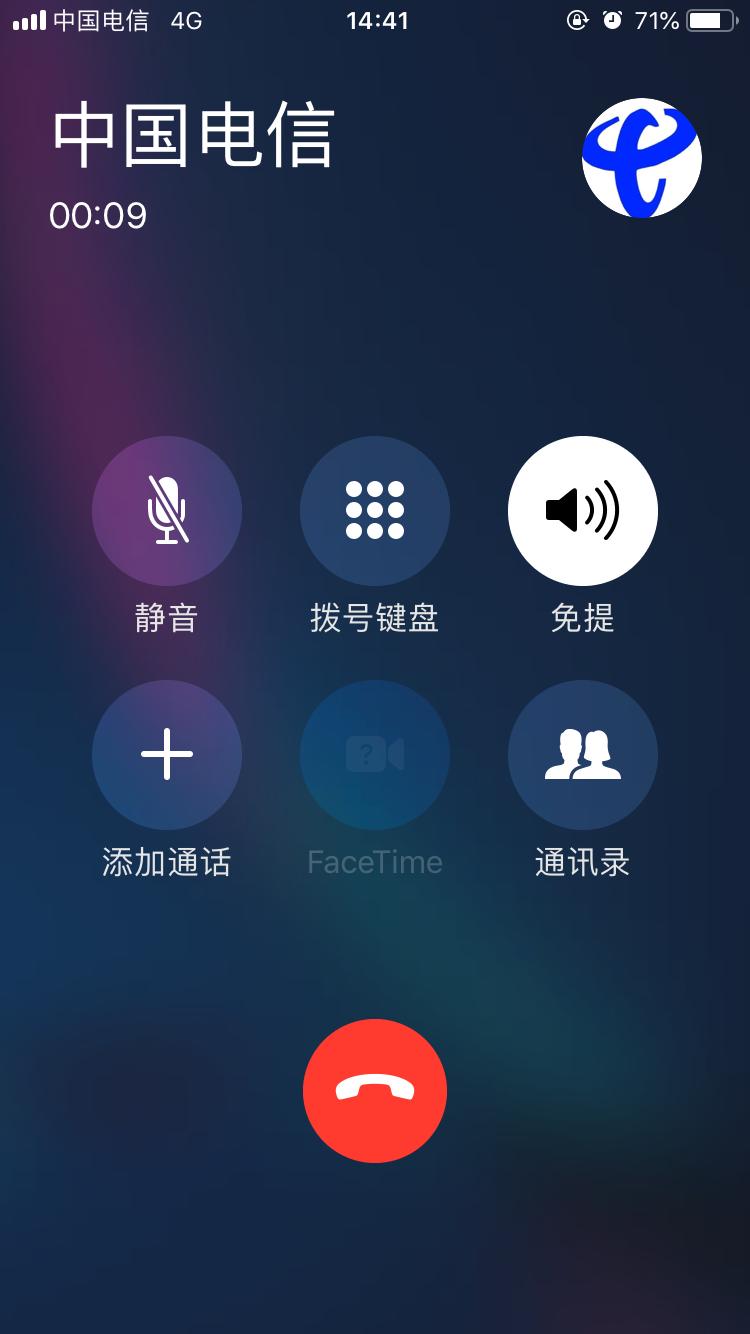Screen dimensions: 750x1334
Task: Enable speakerphone mode
Action: 583,511
